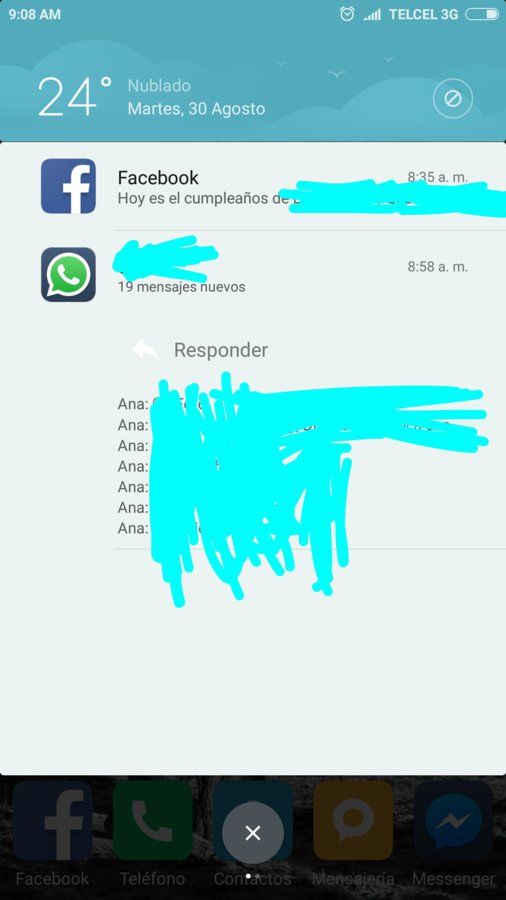The width and height of the screenshot is (506, 900).
Task: Tap Responder to reply to WhatsApp
Action: click(201, 350)
